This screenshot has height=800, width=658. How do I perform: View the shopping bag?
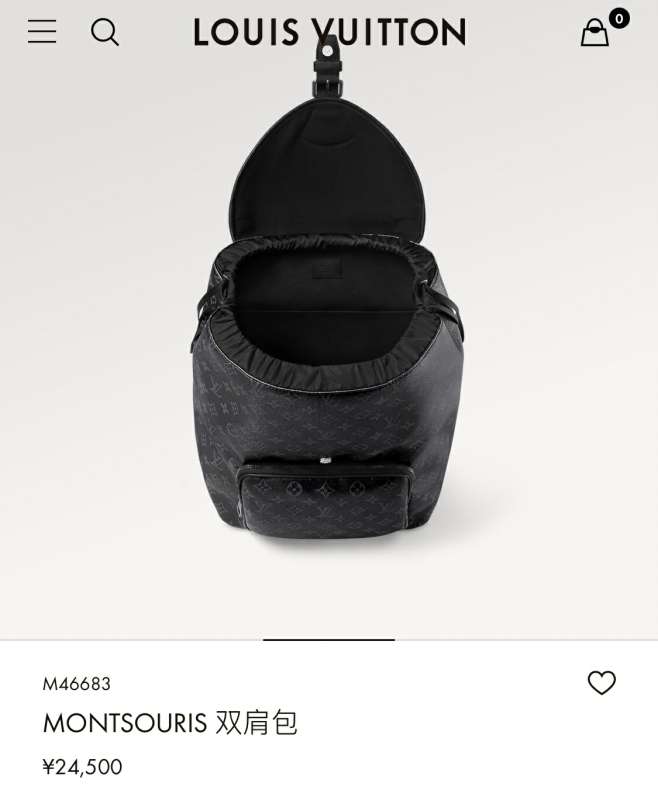(x=596, y=33)
